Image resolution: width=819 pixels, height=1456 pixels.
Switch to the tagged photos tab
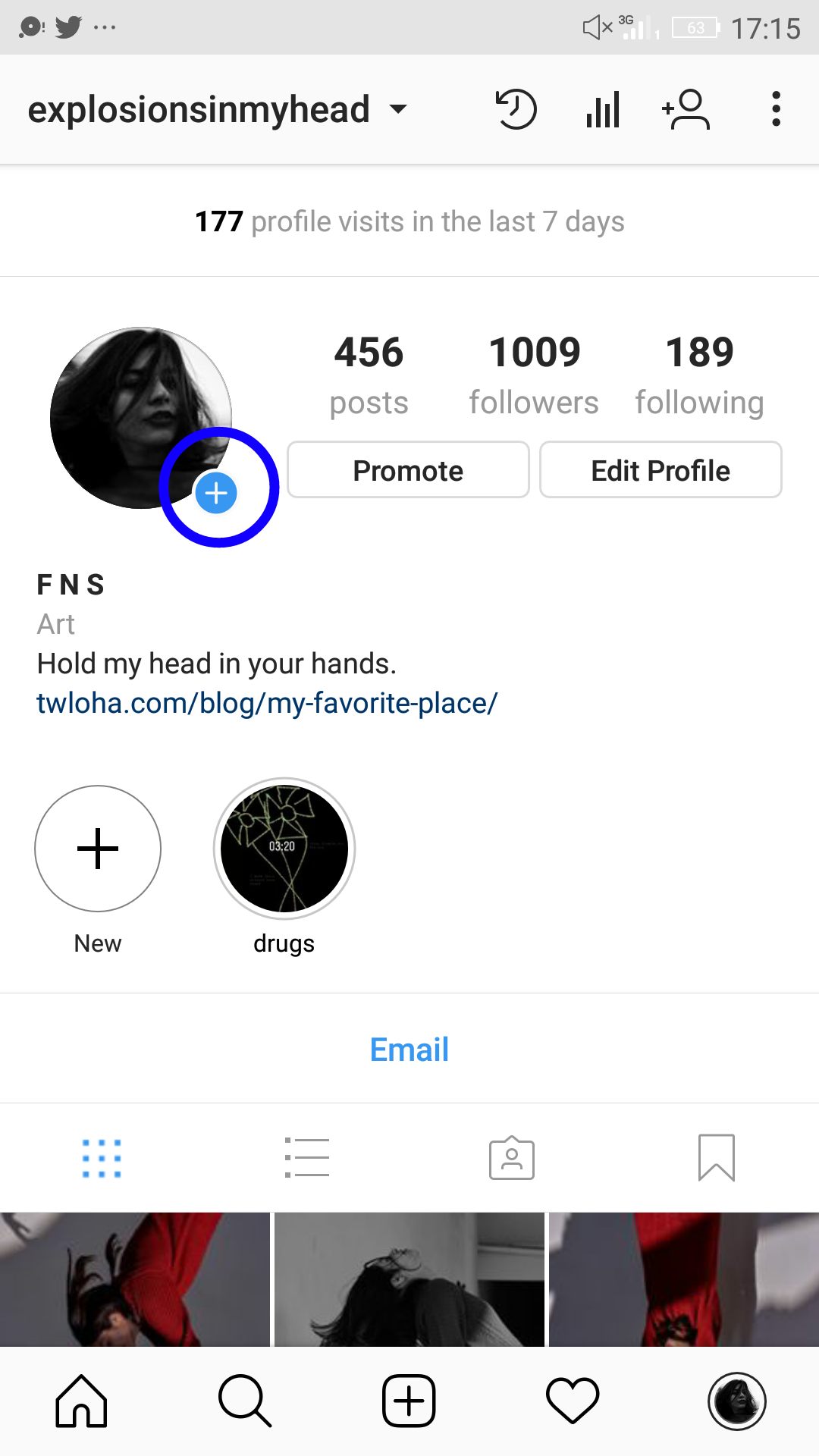pyautogui.click(x=512, y=1158)
